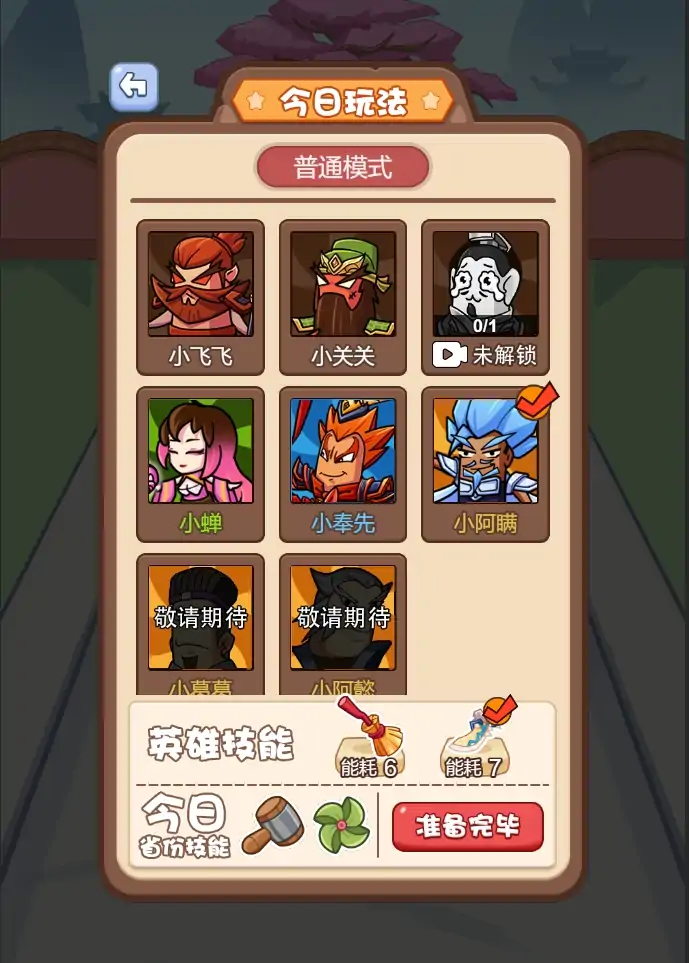Tap 准备完毕 ready button
This screenshot has width=689, height=963.
pyautogui.click(x=467, y=828)
